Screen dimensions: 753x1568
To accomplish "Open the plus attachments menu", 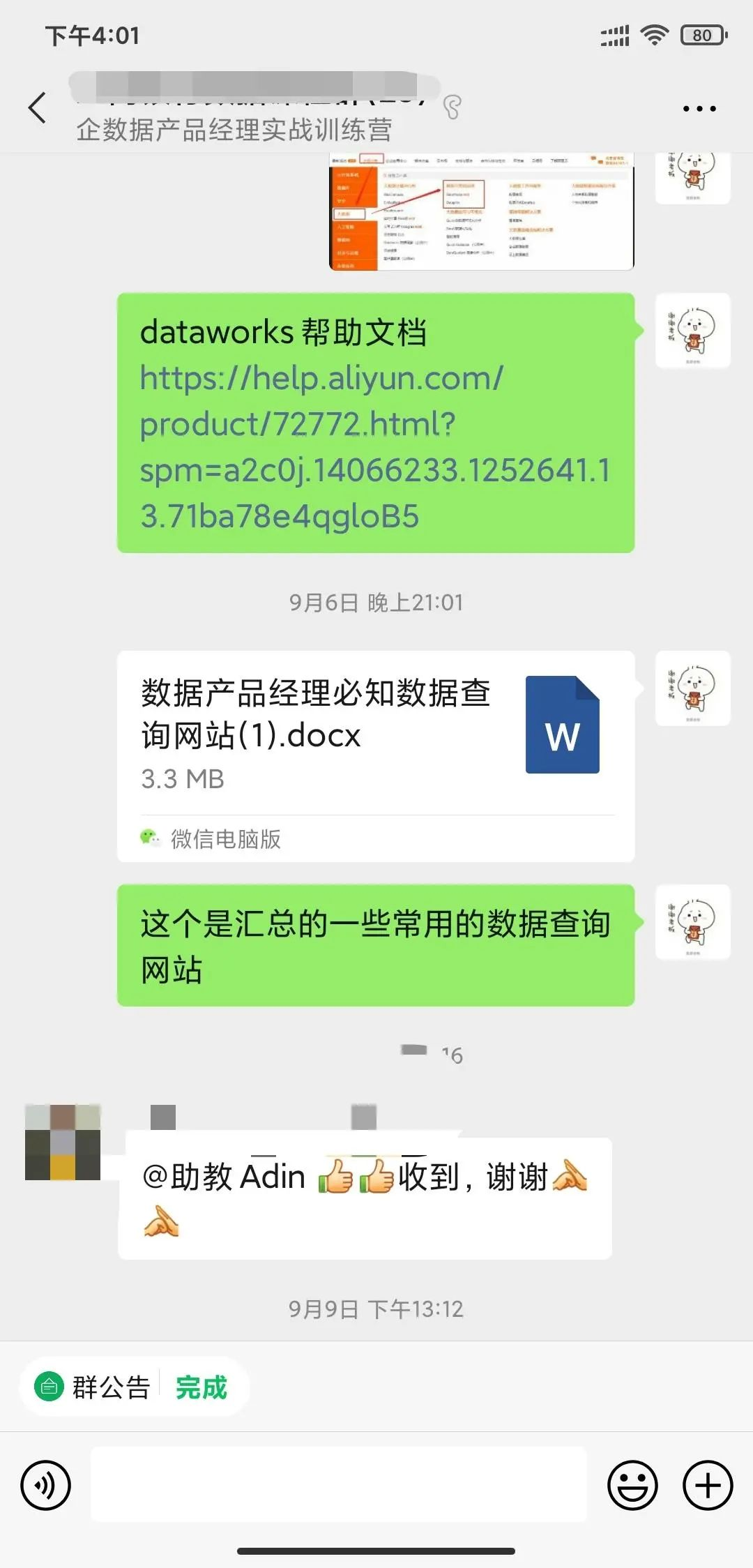I will (x=707, y=1486).
